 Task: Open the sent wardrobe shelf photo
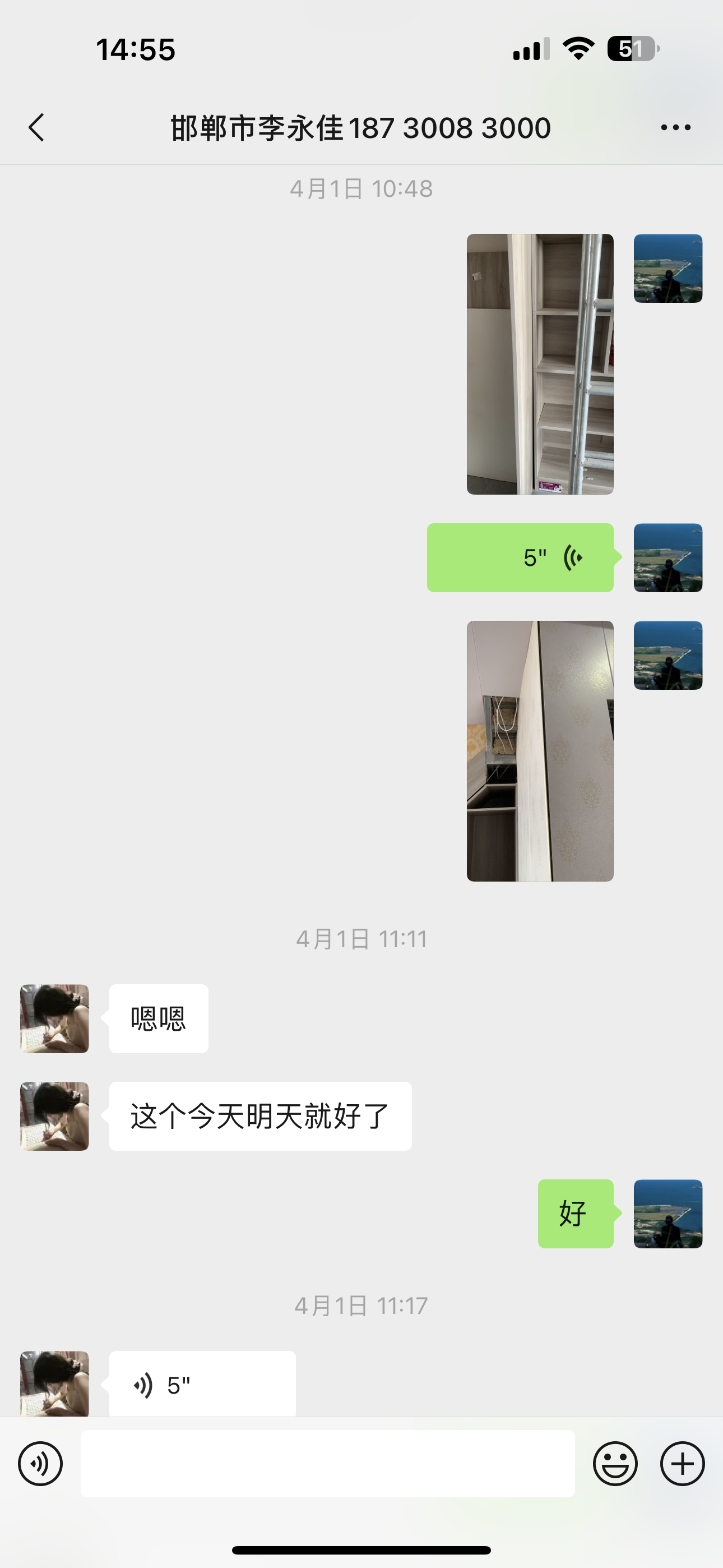coord(540,364)
